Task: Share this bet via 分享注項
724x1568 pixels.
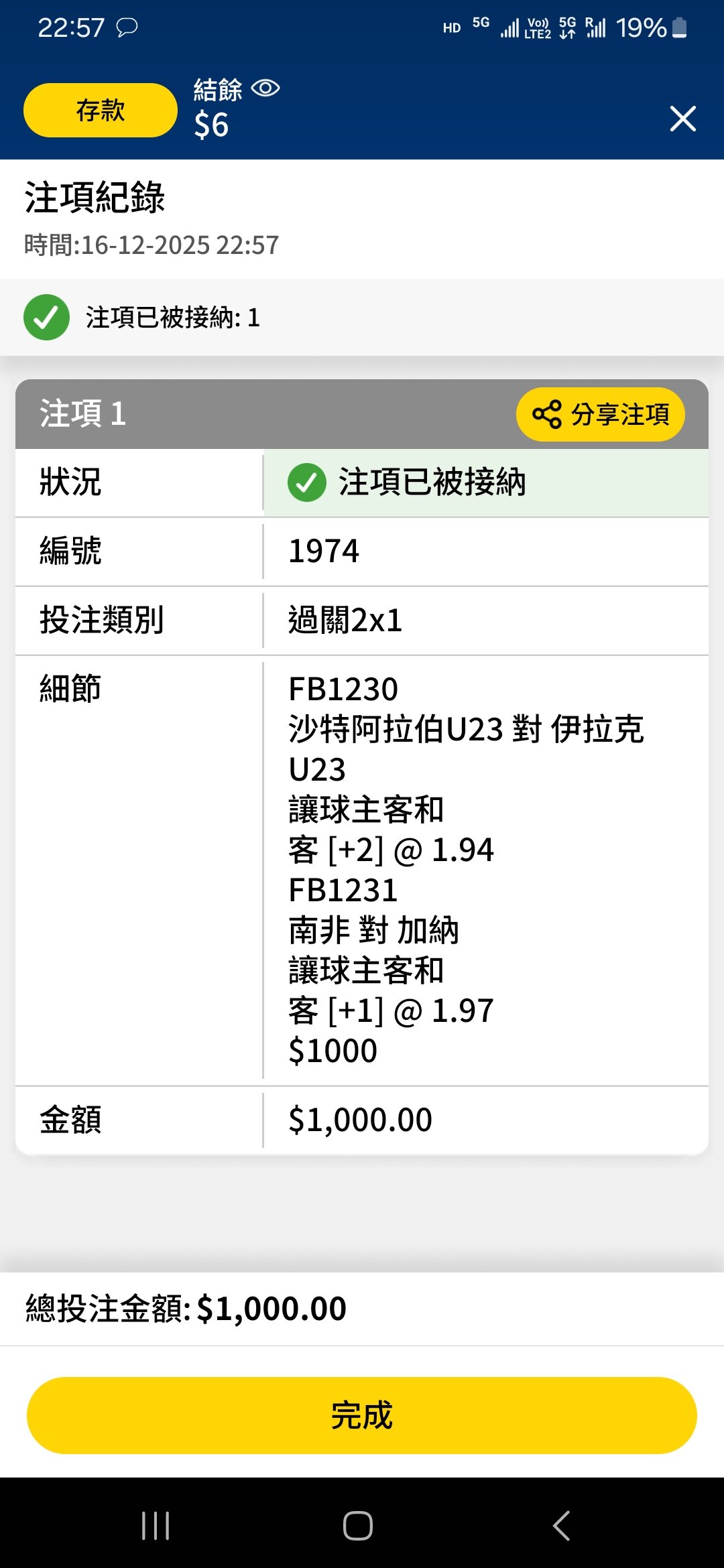Action: [x=601, y=414]
